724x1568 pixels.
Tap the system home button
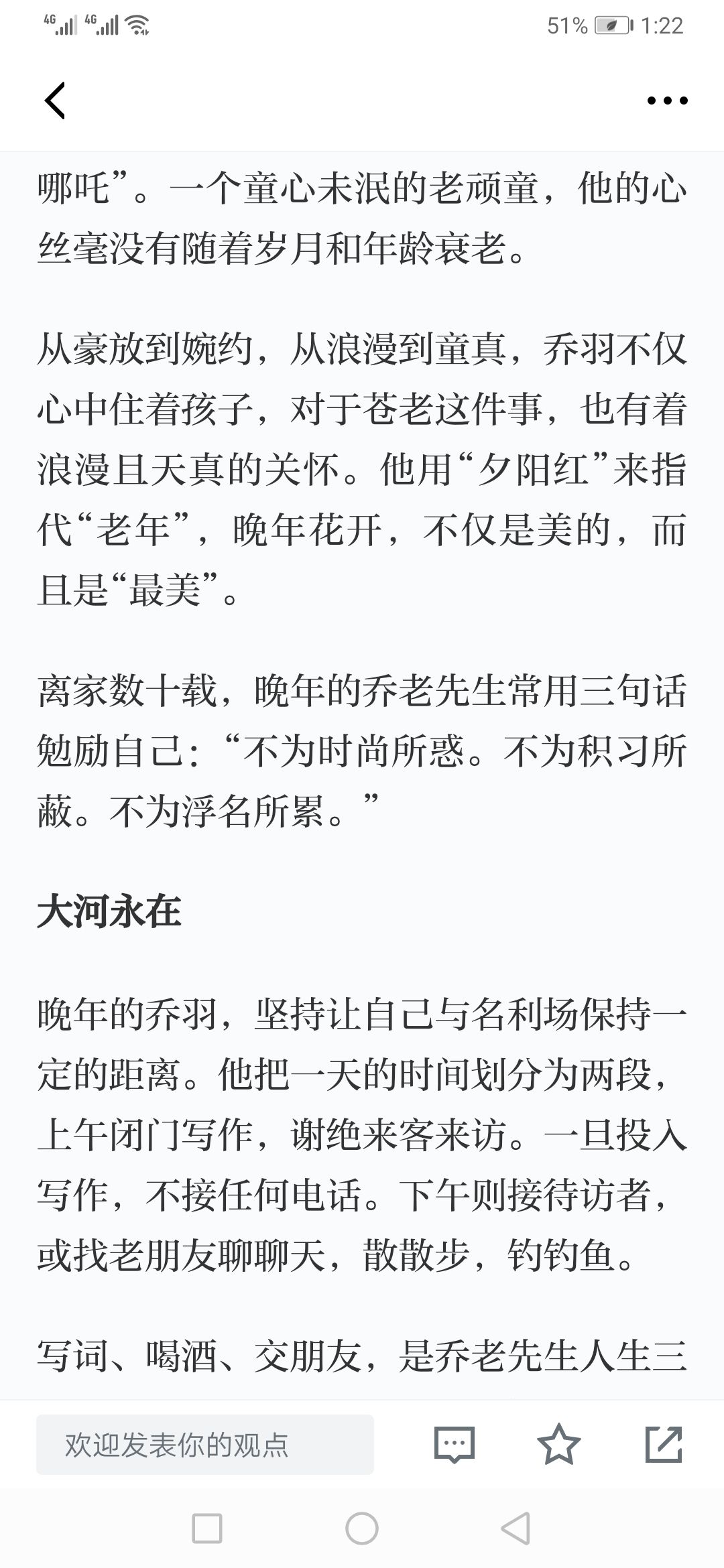[x=362, y=1529]
